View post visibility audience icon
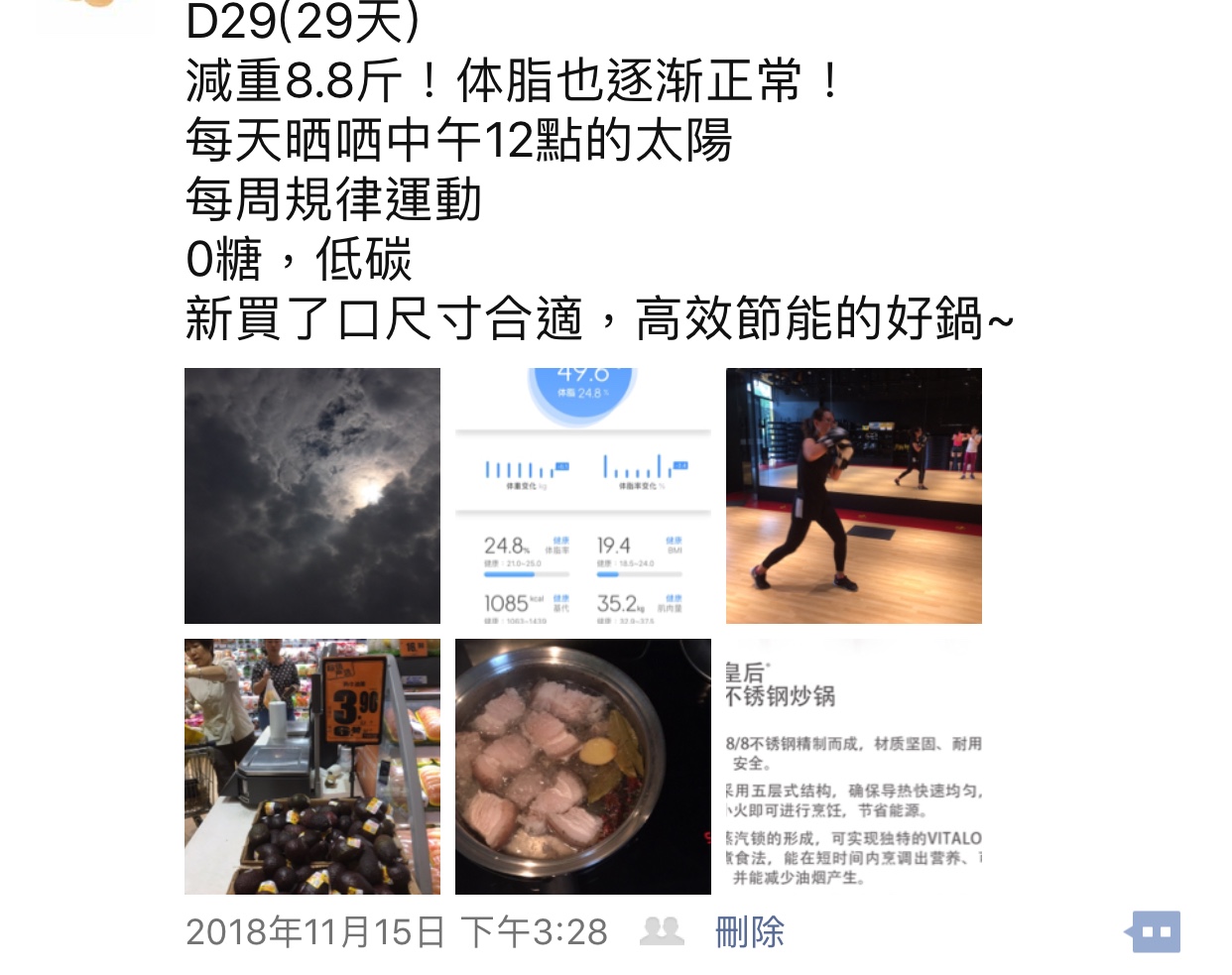Viewport: 1232px width, 975px height. [x=662, y=930]
